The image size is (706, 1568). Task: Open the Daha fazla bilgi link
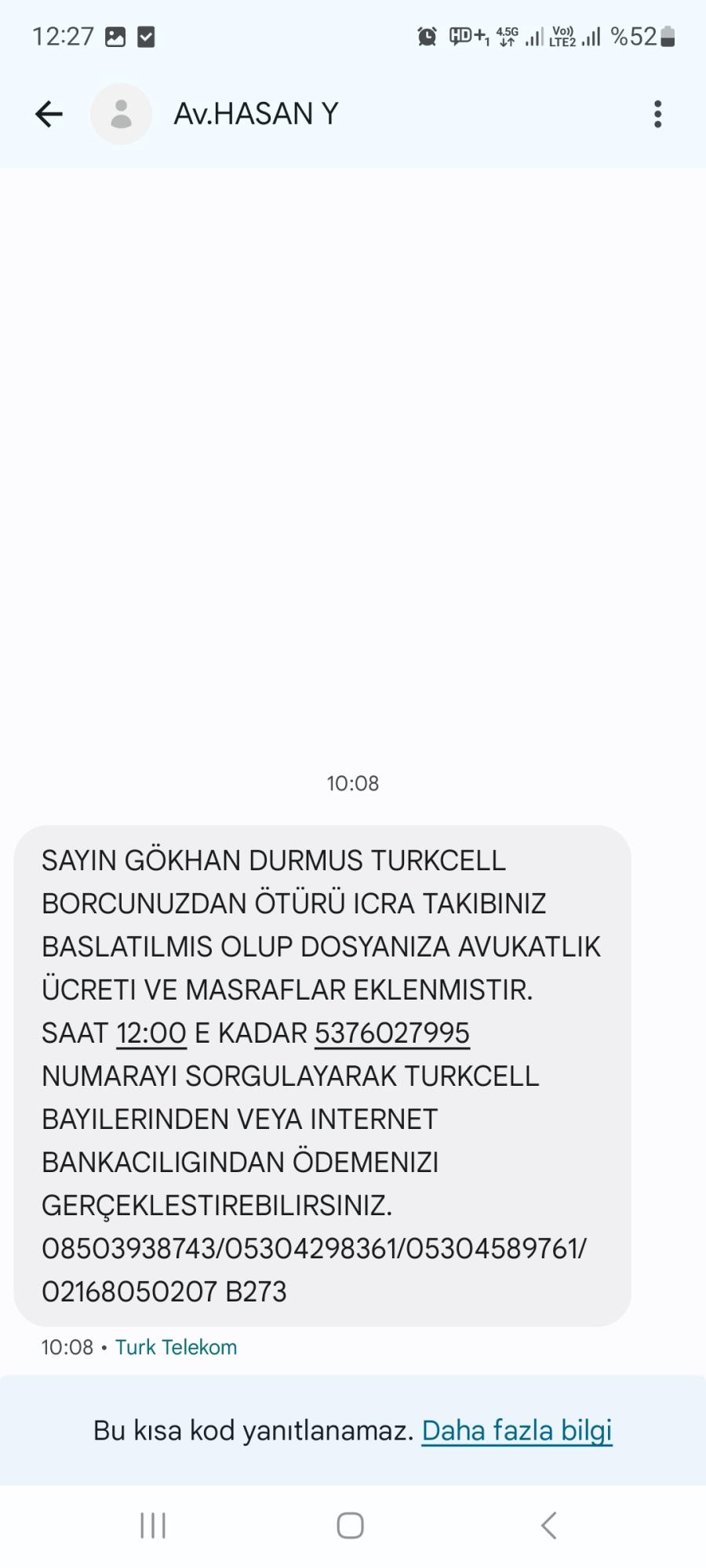[x=517, y=1430]
